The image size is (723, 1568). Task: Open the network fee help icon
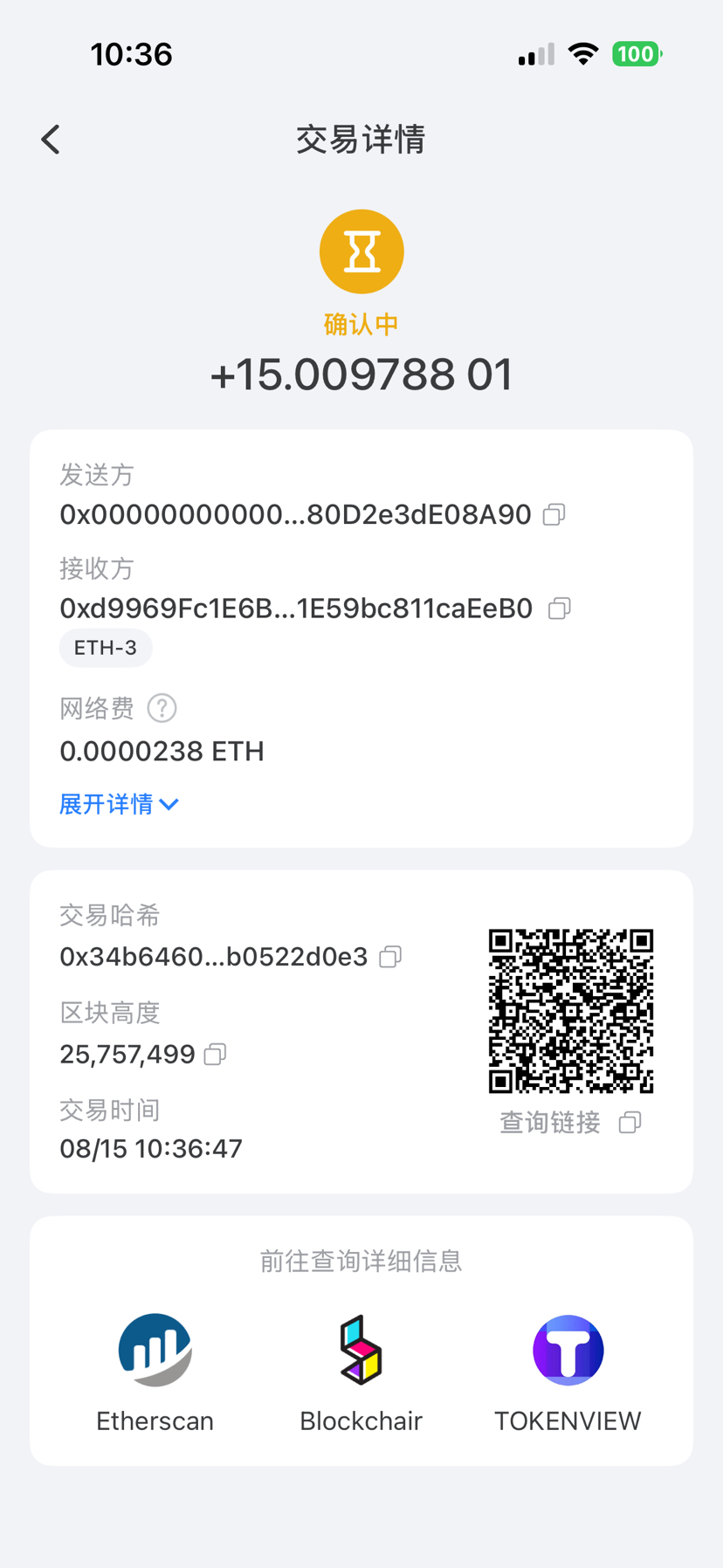tap(162, 708)
